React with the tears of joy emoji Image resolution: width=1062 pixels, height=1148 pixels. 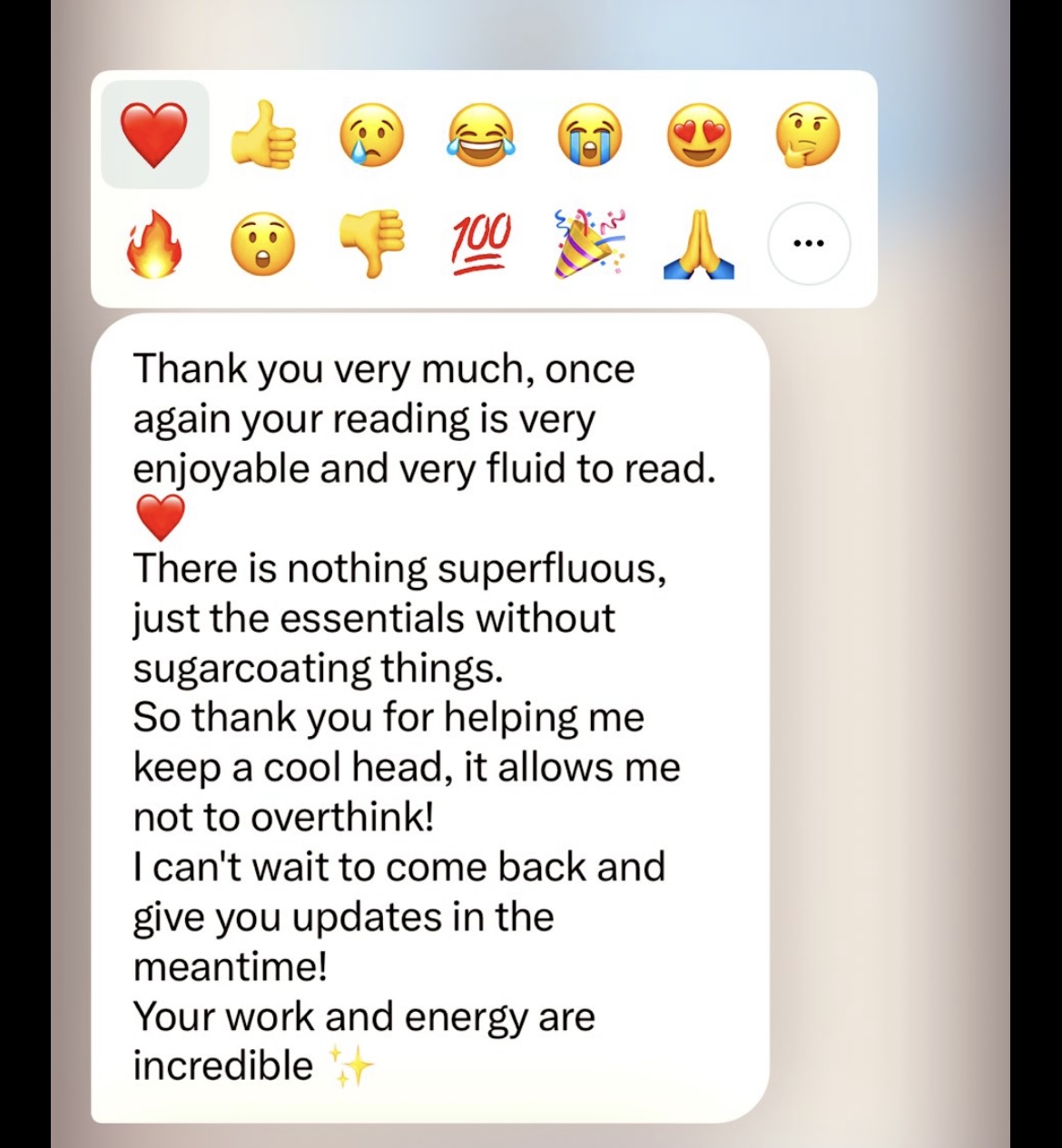[480, 134]
